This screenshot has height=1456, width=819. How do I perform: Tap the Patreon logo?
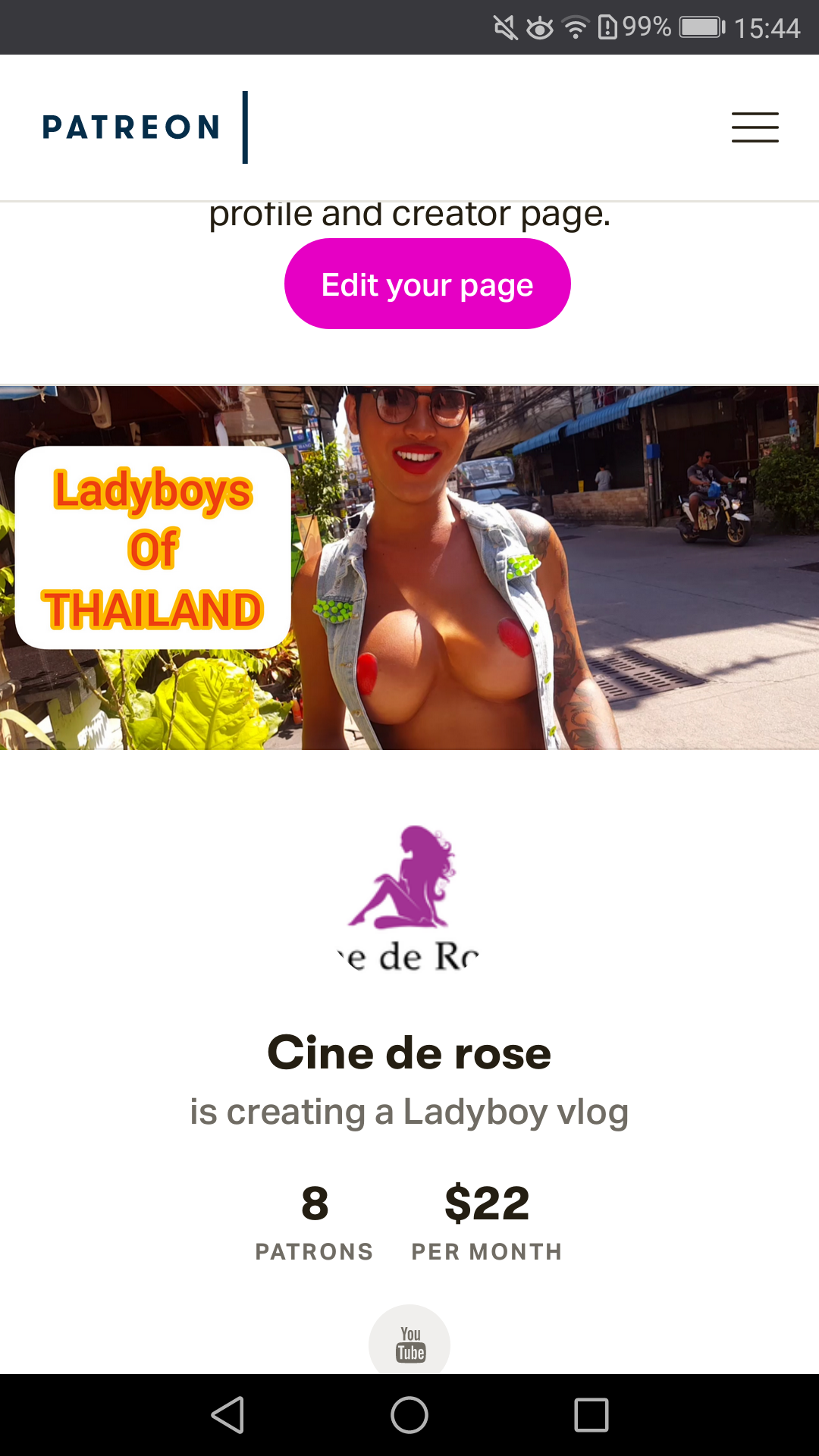131,127
